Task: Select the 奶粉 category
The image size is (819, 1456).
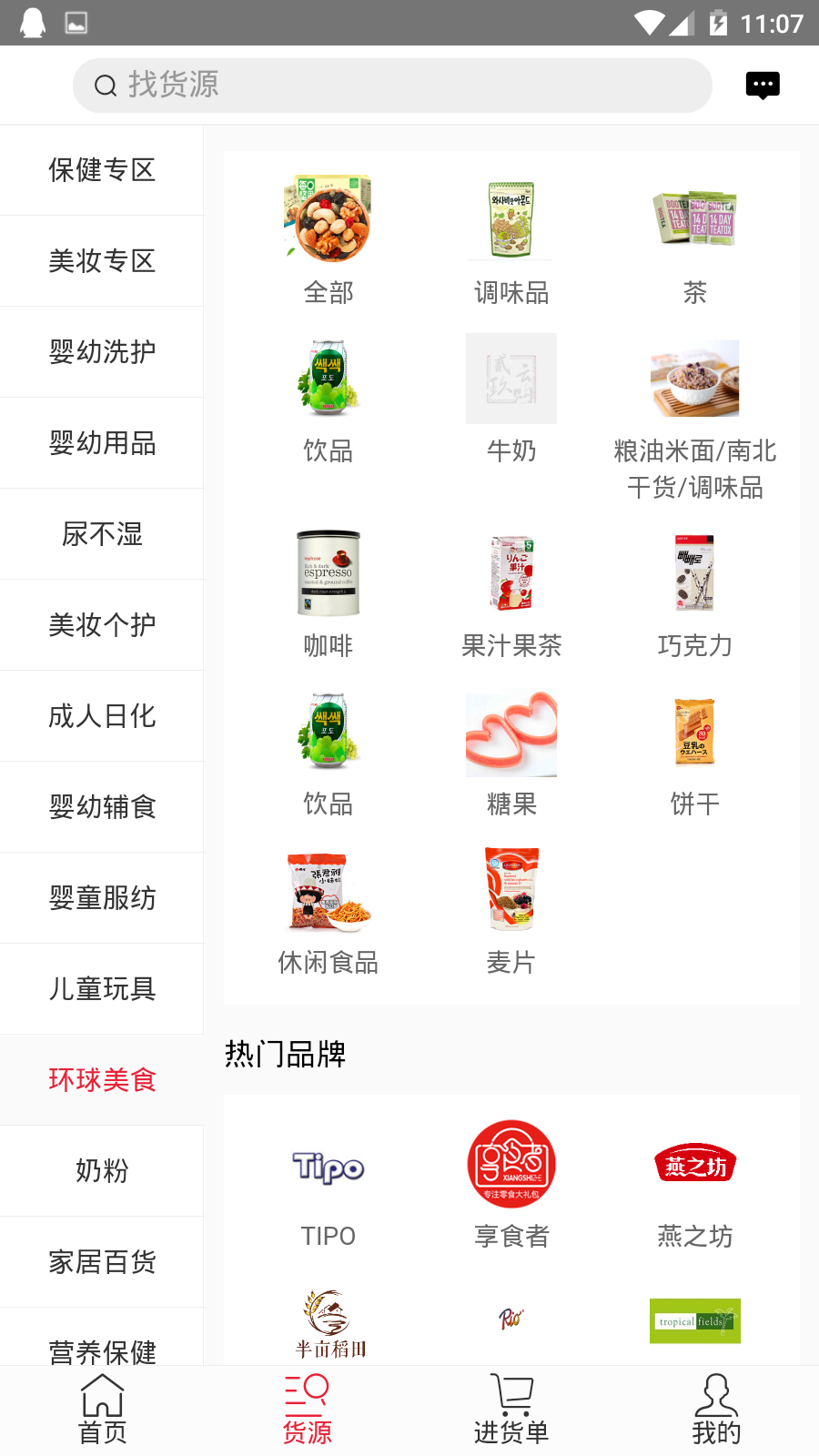Action: (102, 1171)
